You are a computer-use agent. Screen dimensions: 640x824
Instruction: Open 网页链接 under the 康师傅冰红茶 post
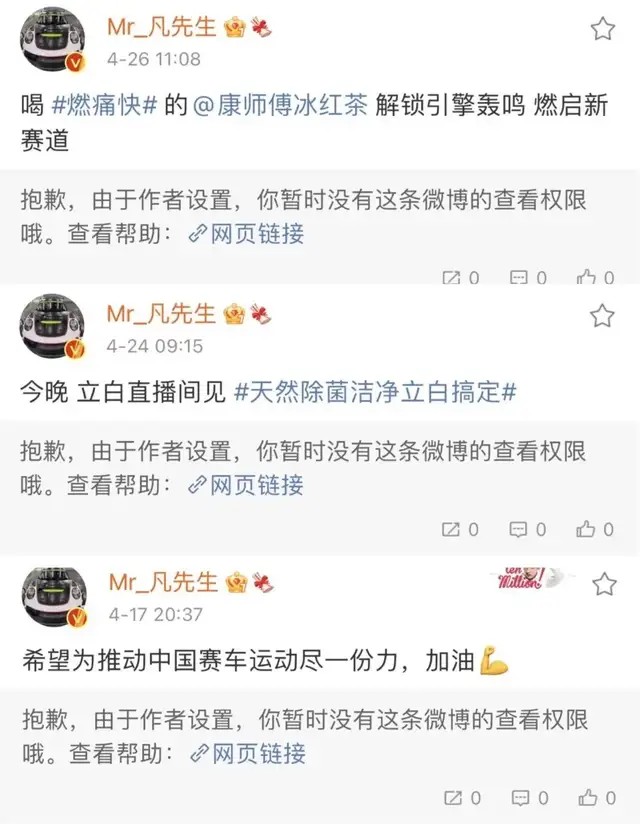click(256, 234)
